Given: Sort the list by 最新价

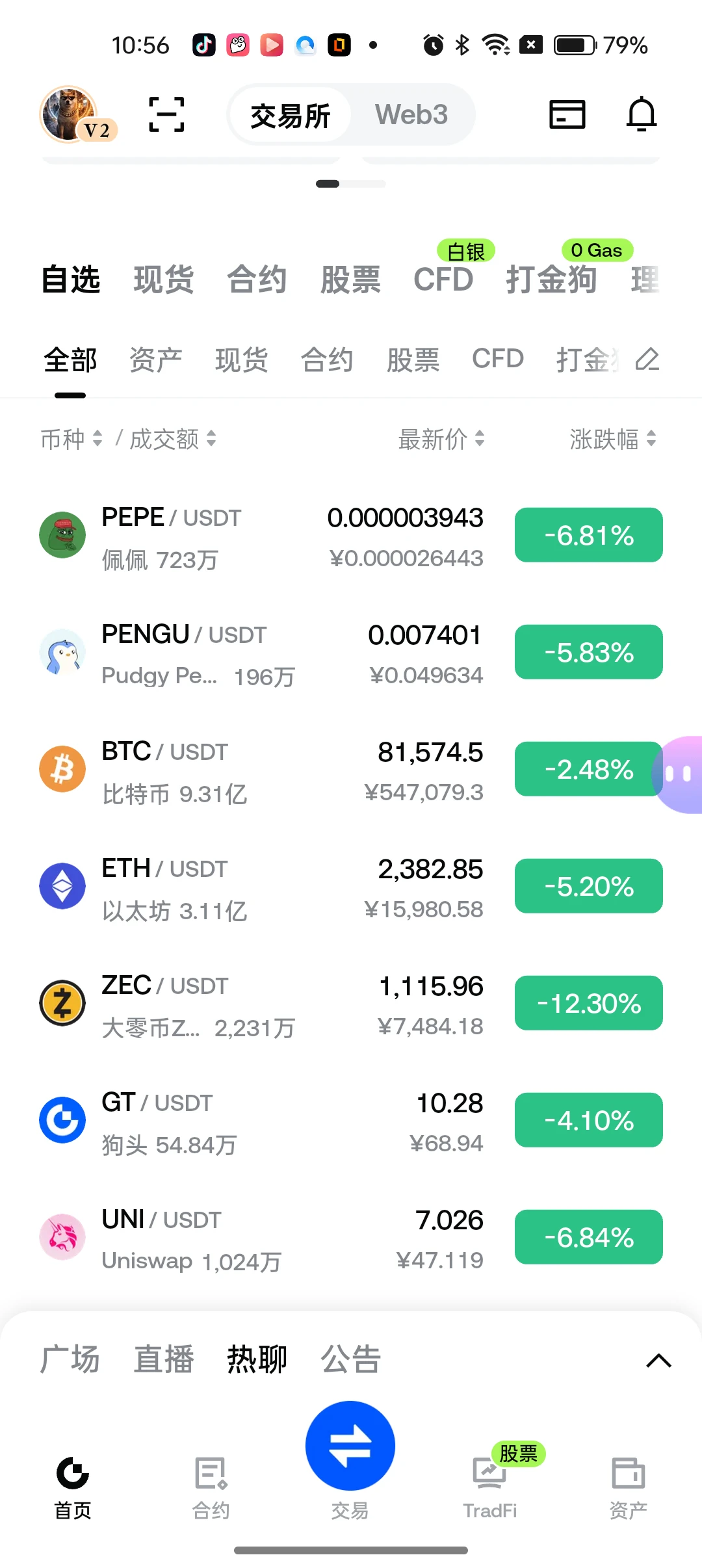Looking at the screenshot, I should [441, 439].
